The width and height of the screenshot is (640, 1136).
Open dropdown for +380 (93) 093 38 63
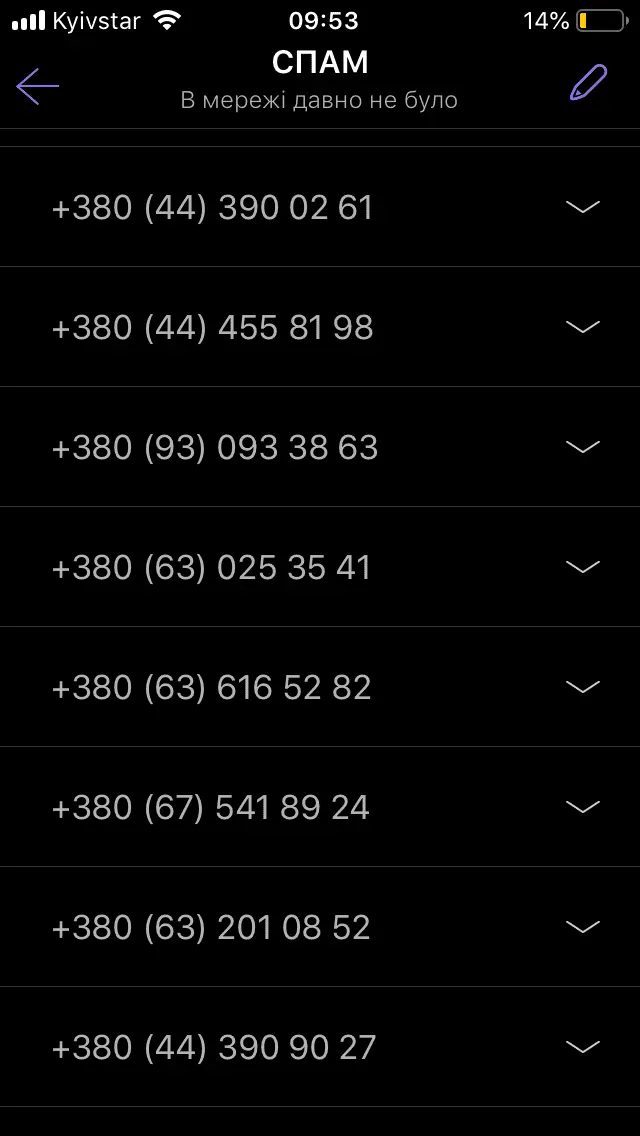click(x=582, y=447)
